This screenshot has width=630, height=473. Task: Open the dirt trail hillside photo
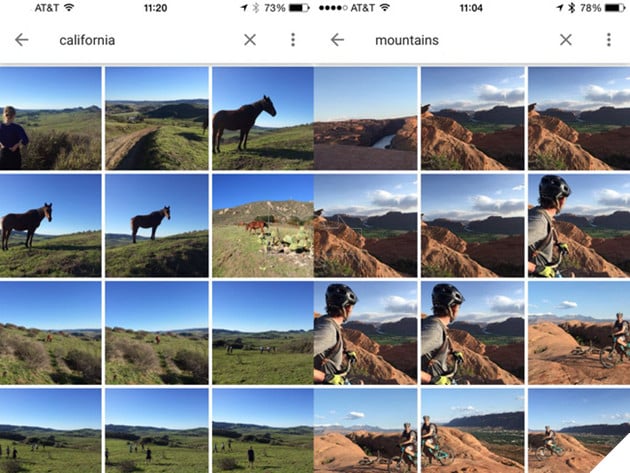(156, 118)
